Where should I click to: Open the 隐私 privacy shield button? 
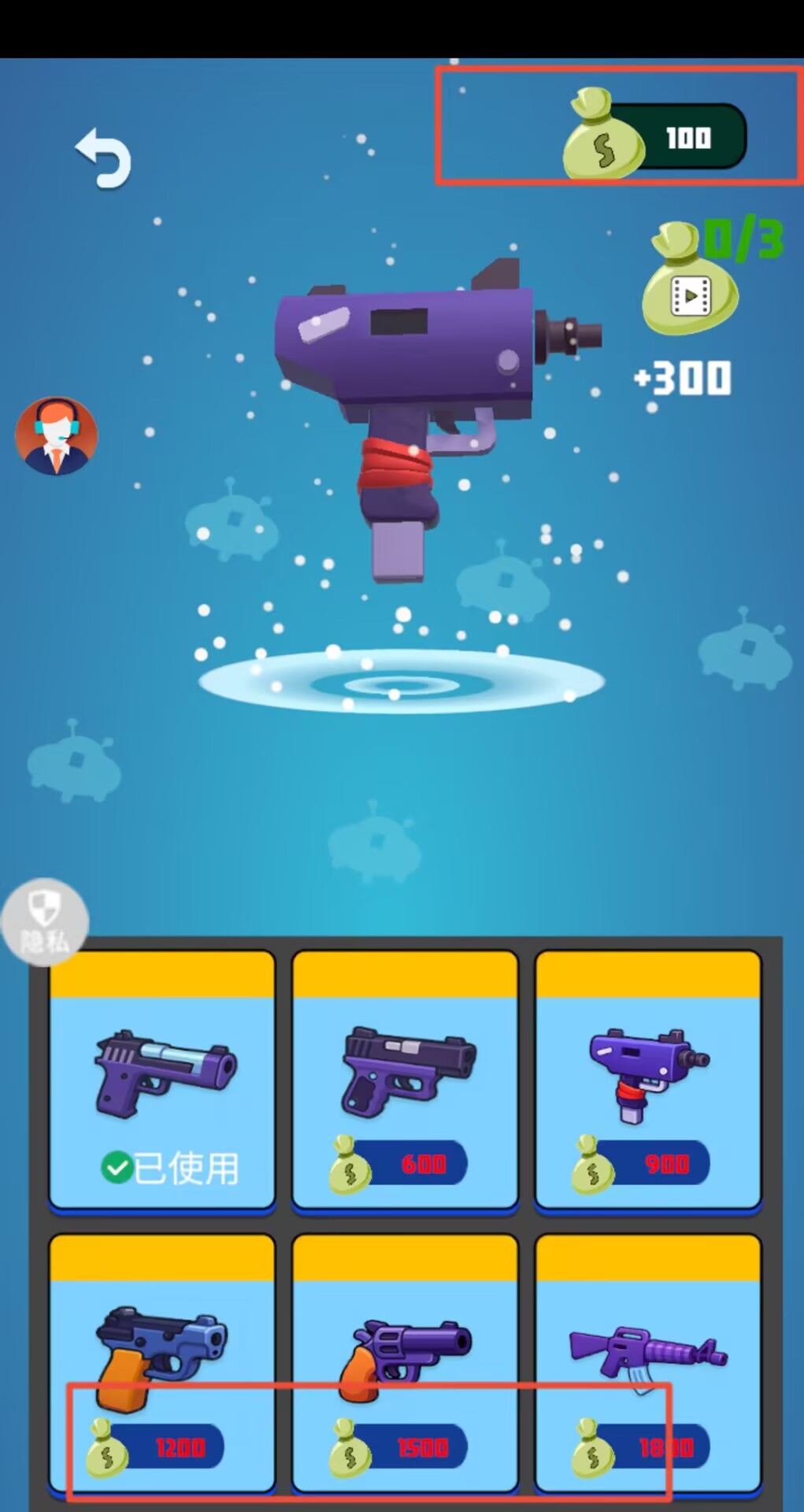pos(45,922)
